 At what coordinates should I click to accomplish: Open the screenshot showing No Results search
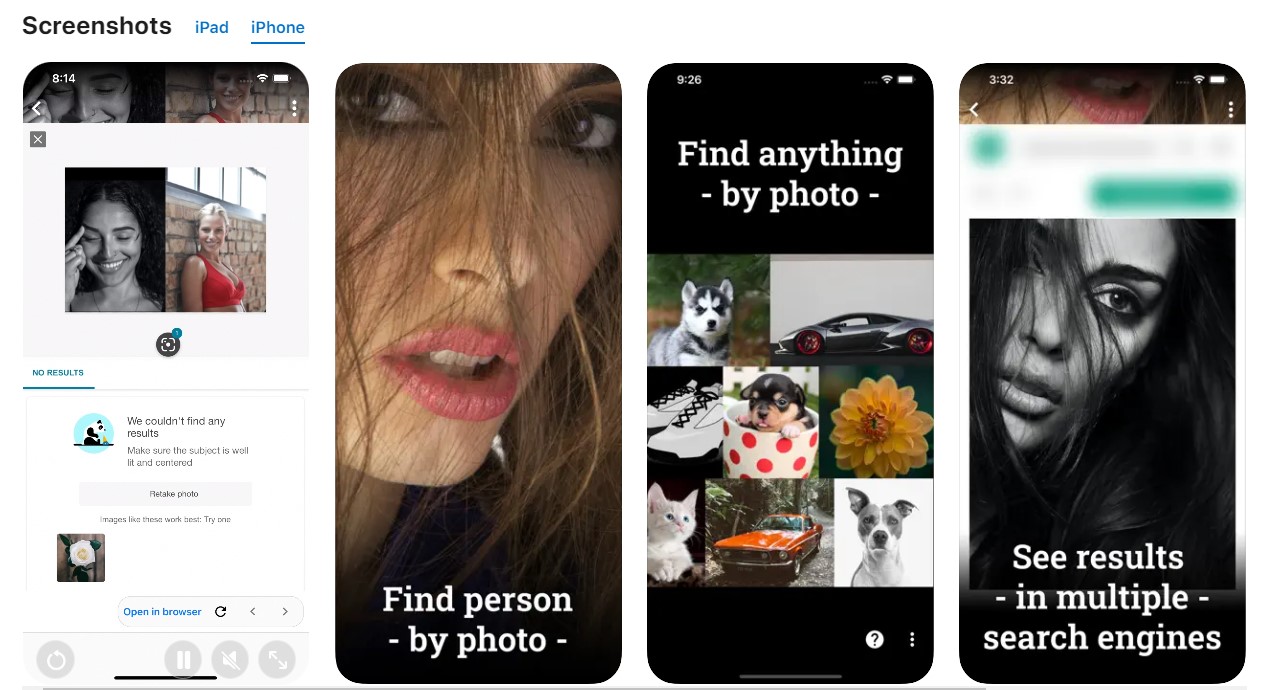point(166,372)
